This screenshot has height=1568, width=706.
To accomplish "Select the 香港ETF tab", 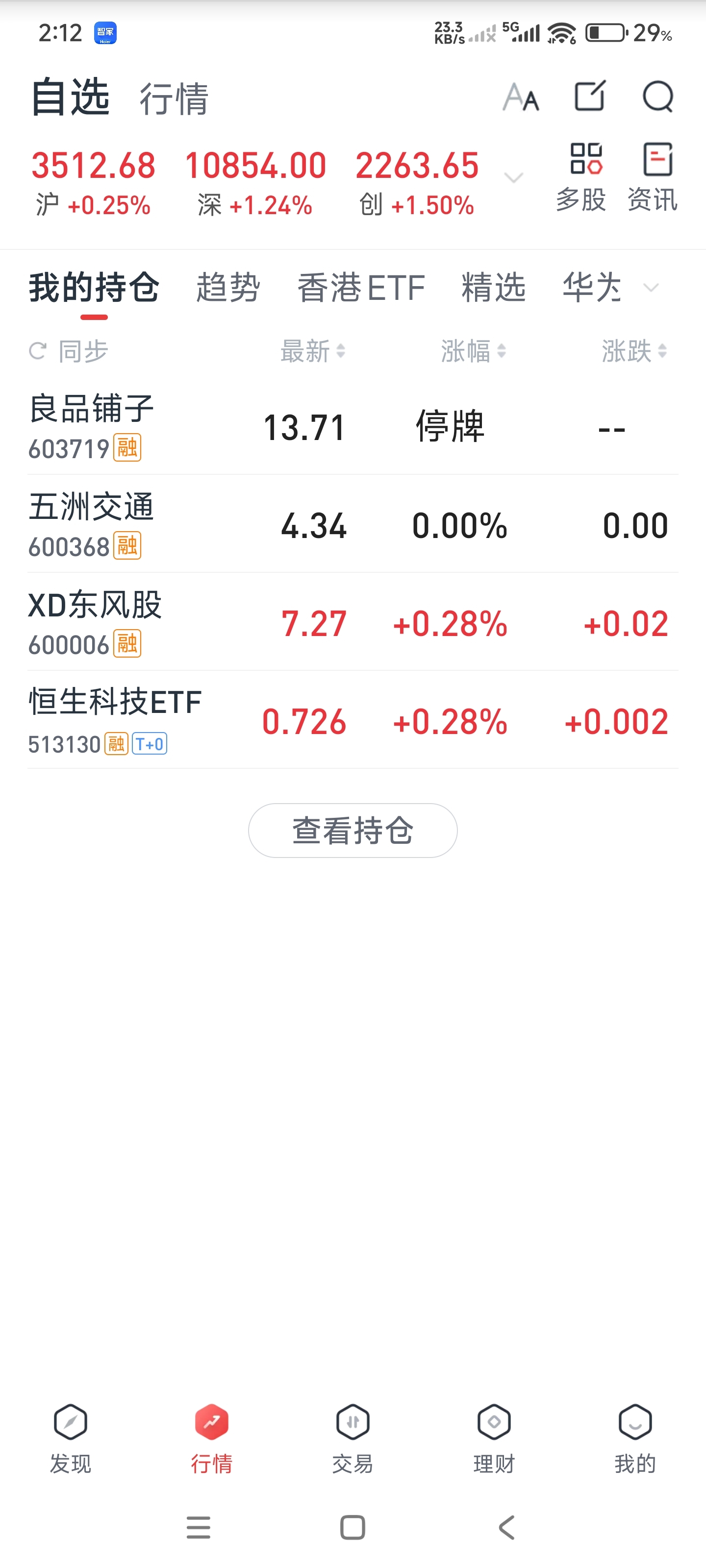I will pyautogui.click(x=361, y=287).
